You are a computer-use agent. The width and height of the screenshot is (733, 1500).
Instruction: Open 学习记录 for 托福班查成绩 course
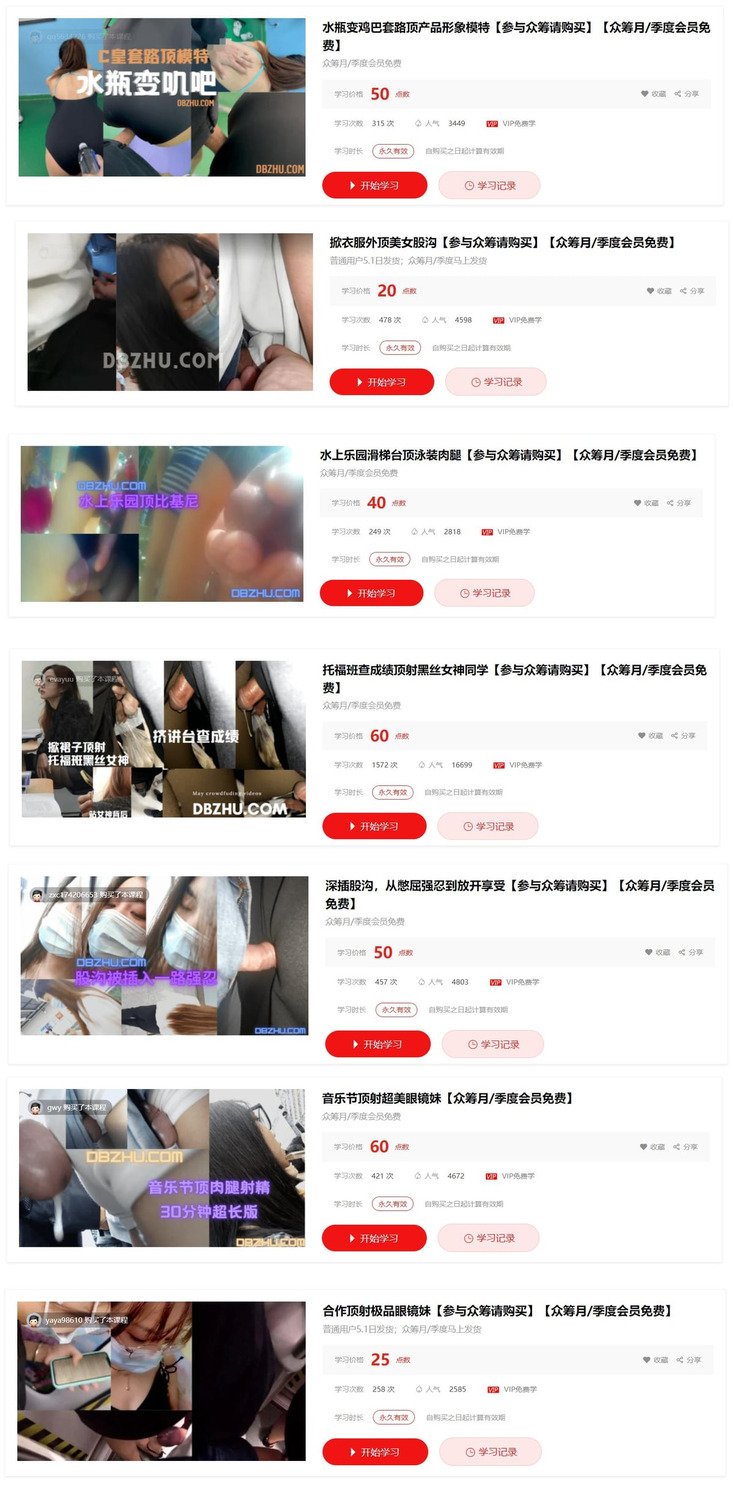[x=489, y=826]
